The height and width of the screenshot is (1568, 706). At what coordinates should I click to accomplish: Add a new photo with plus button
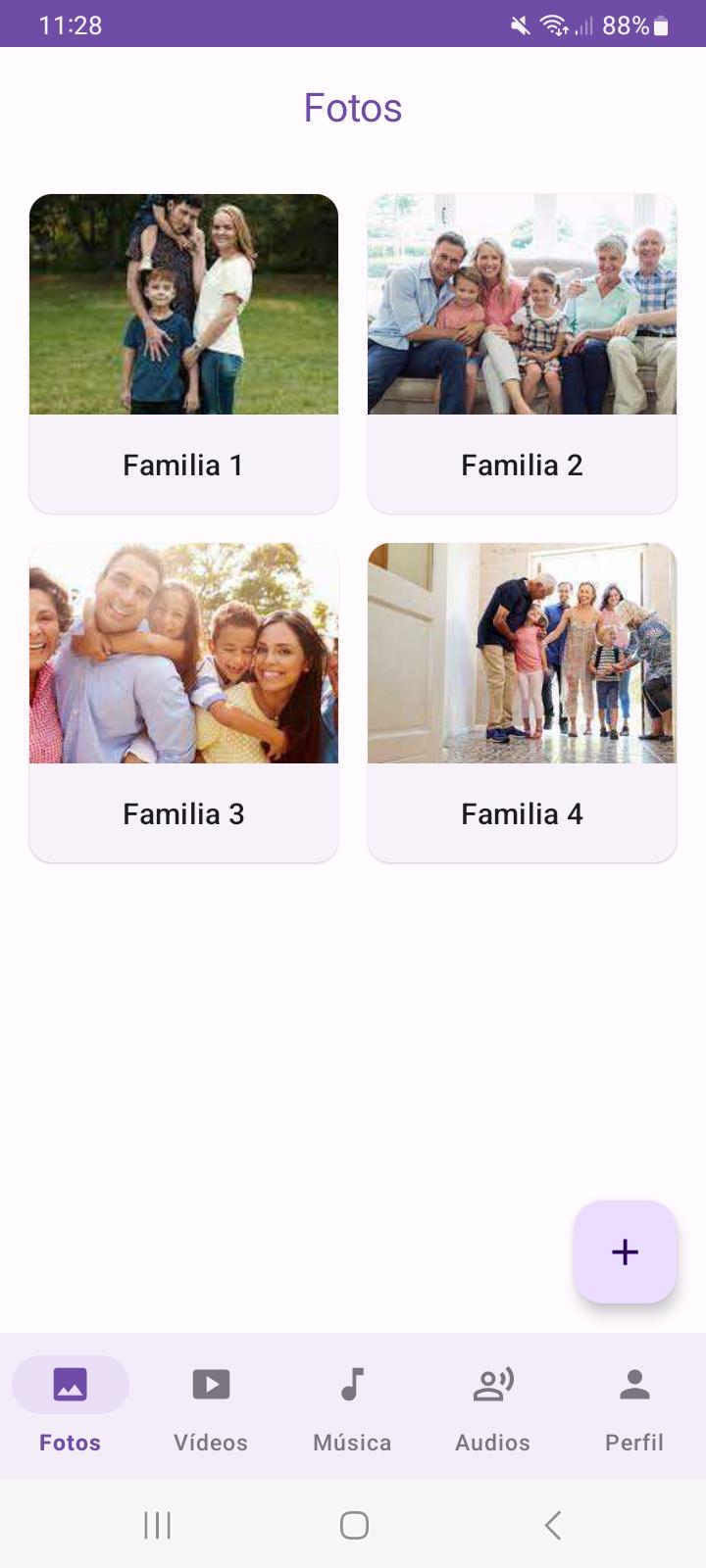[x=625, y=1251]
